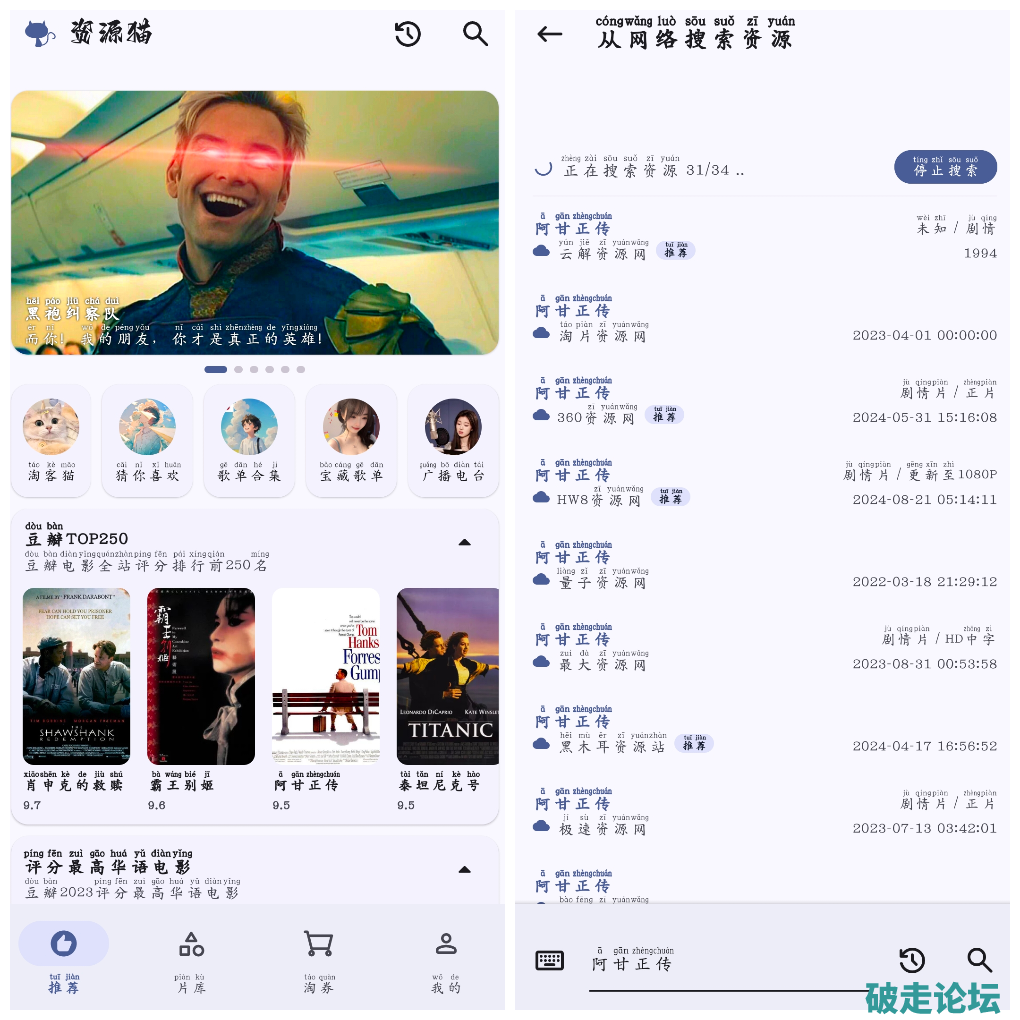Viewport: 1020px width, 1020px height.
Task: Open the 霸王别姬 movie poster
Action: coord(201,676)
